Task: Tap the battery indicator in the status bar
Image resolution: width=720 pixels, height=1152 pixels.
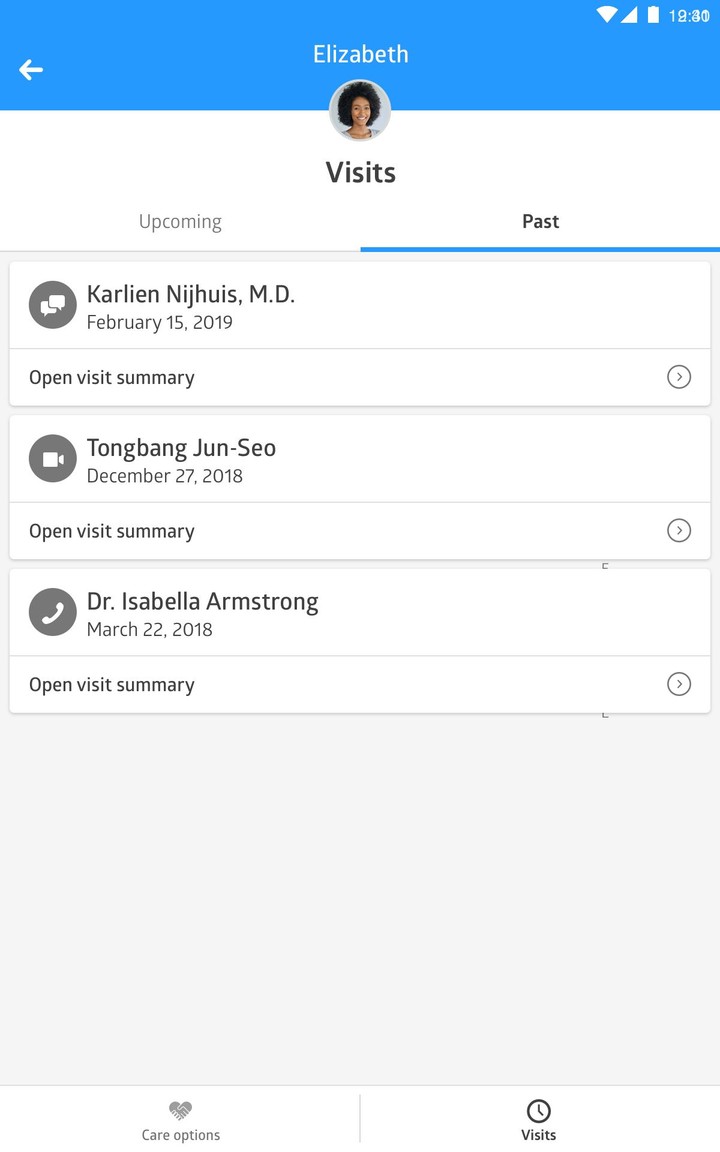Action: click(x=655, y=16)
